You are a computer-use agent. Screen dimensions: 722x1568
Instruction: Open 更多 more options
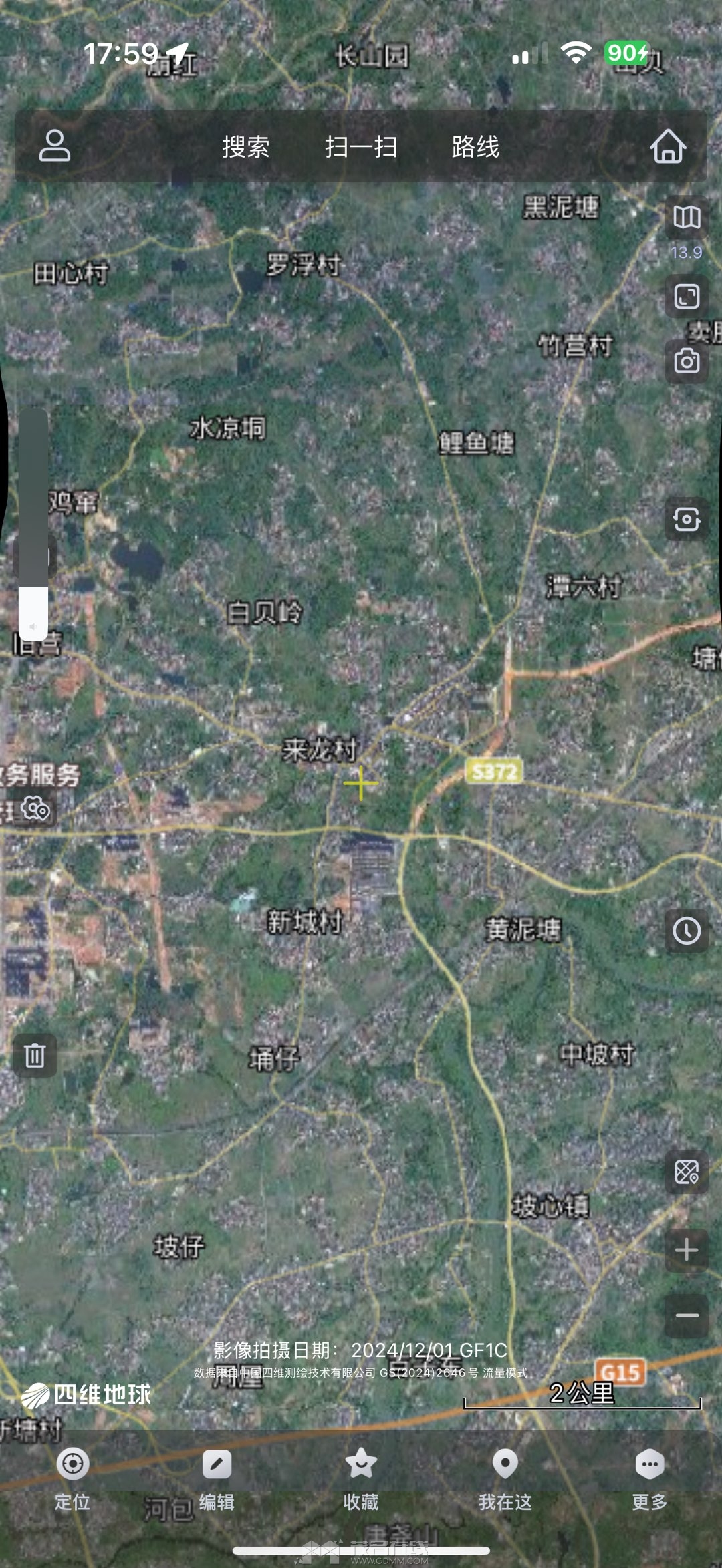tap(650, 1478)
